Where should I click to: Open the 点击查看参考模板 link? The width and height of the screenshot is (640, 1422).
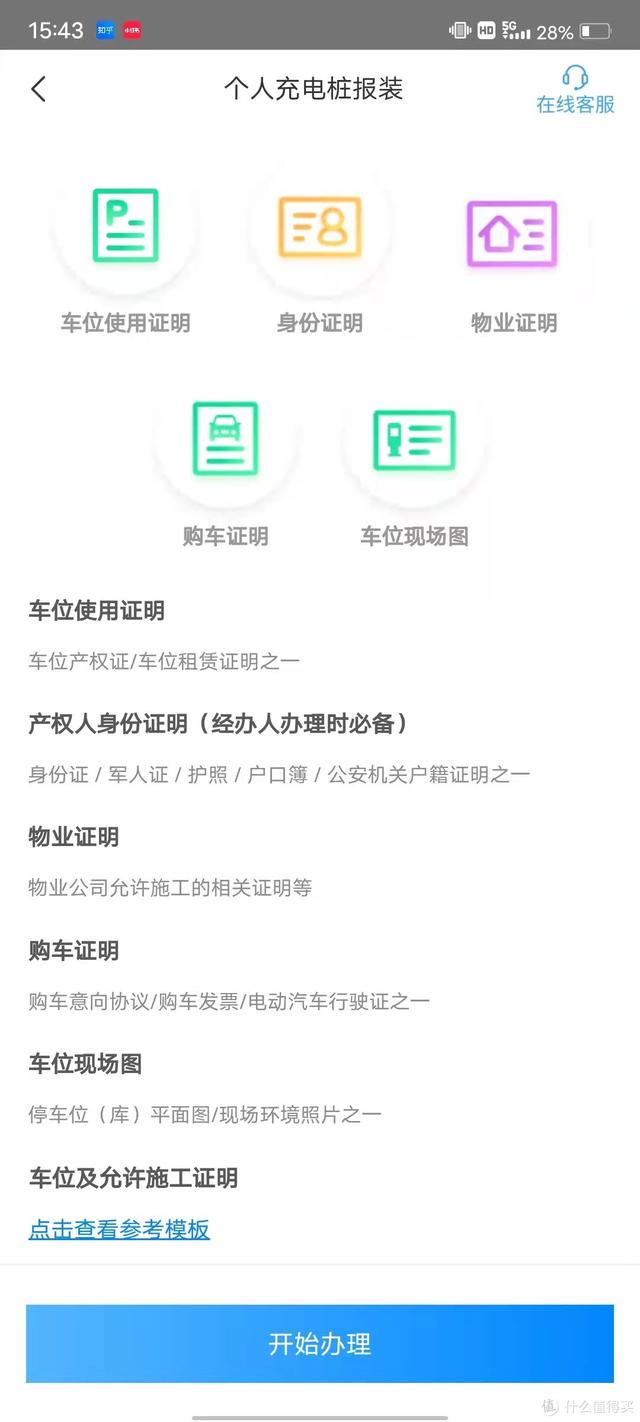119,1229
